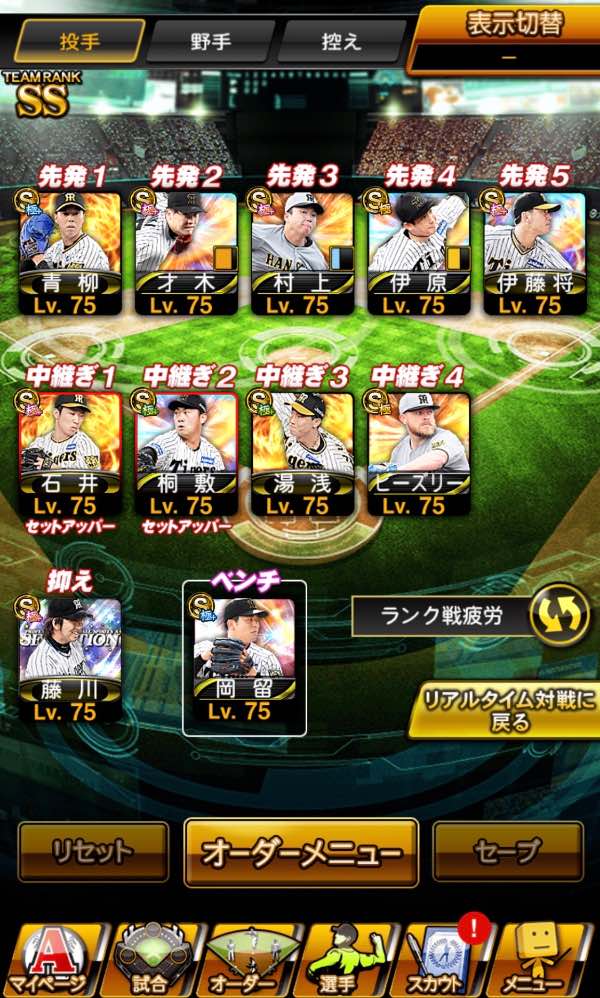
Task: Select the 伊藤将 pitcher card
Action: click(534, 252)
